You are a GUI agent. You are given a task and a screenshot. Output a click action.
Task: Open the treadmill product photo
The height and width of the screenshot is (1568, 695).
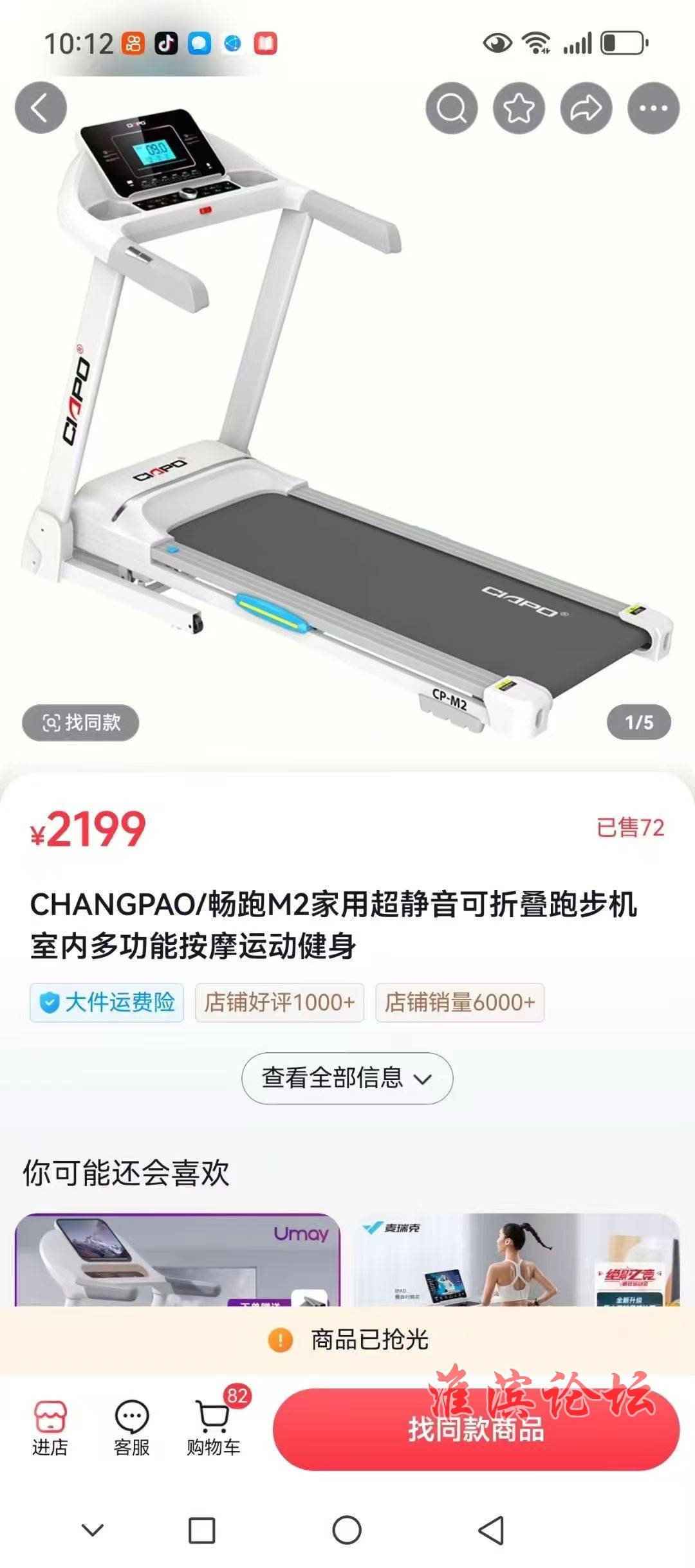[x=347, y=418]
